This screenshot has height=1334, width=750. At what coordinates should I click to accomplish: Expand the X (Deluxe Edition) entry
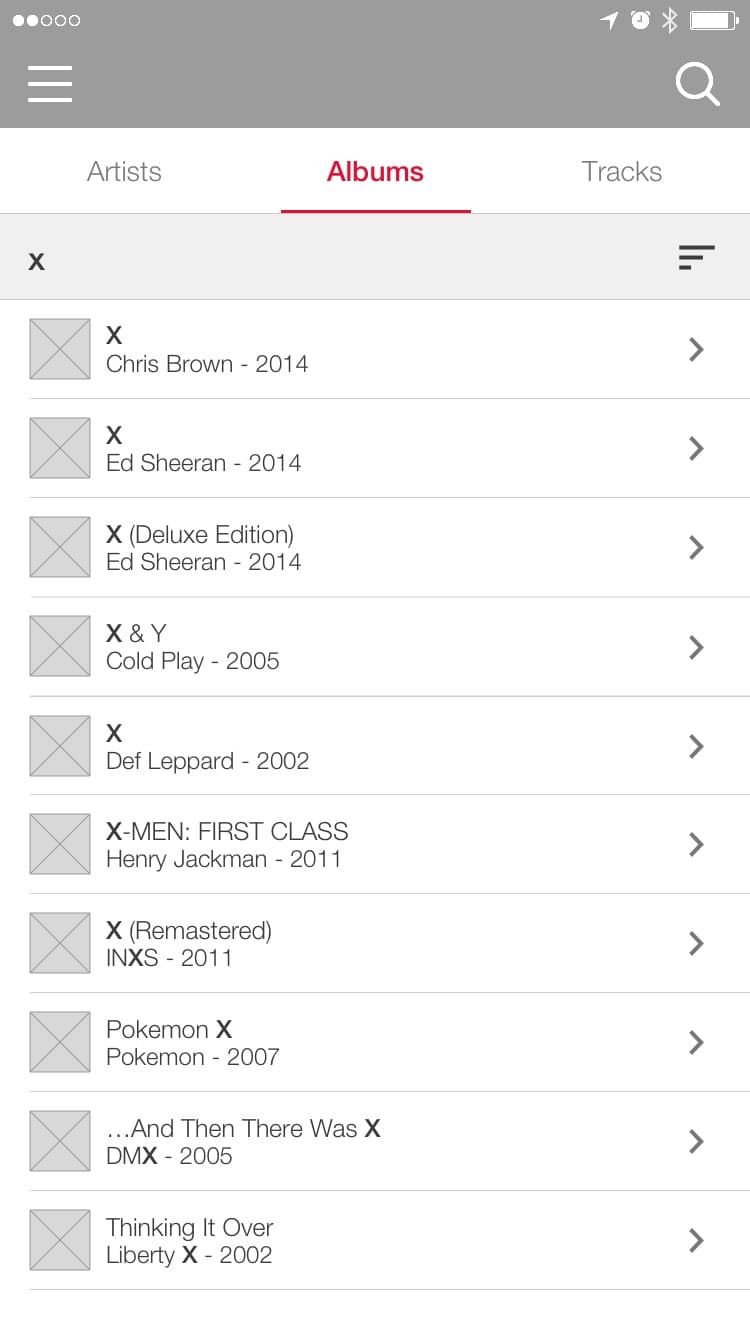tap(695, 547)
